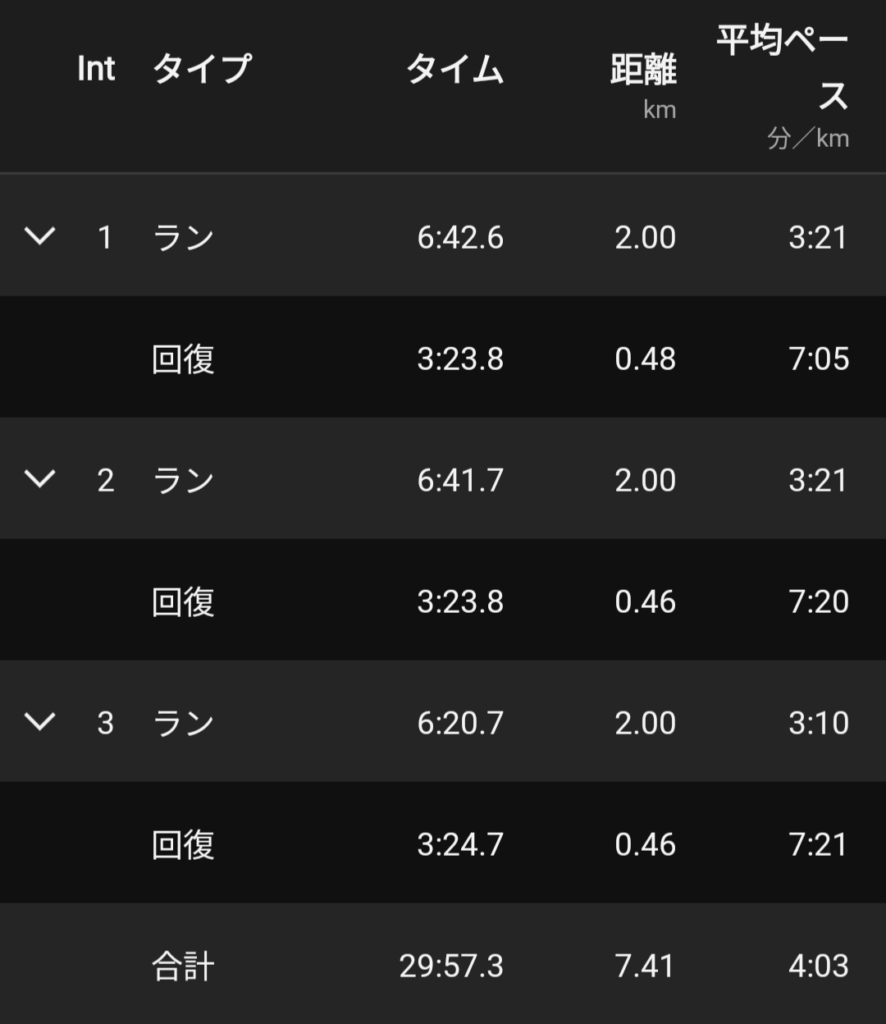
Task: Expand interval 1 run details
Action: coord(40,237)
